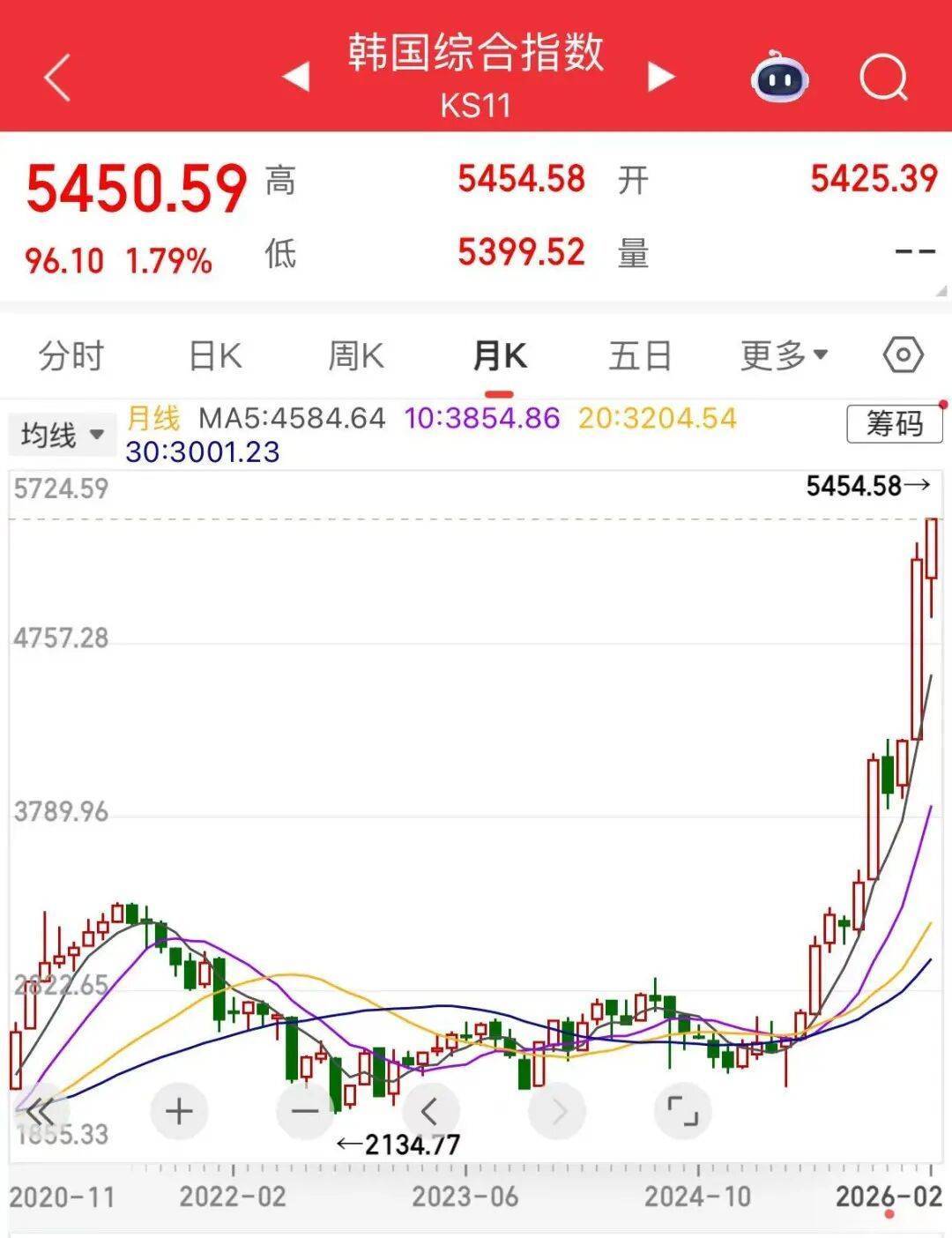The image size is (952, 1238).
Task: Open the search magnifier
Action: (x=883, y=78)
